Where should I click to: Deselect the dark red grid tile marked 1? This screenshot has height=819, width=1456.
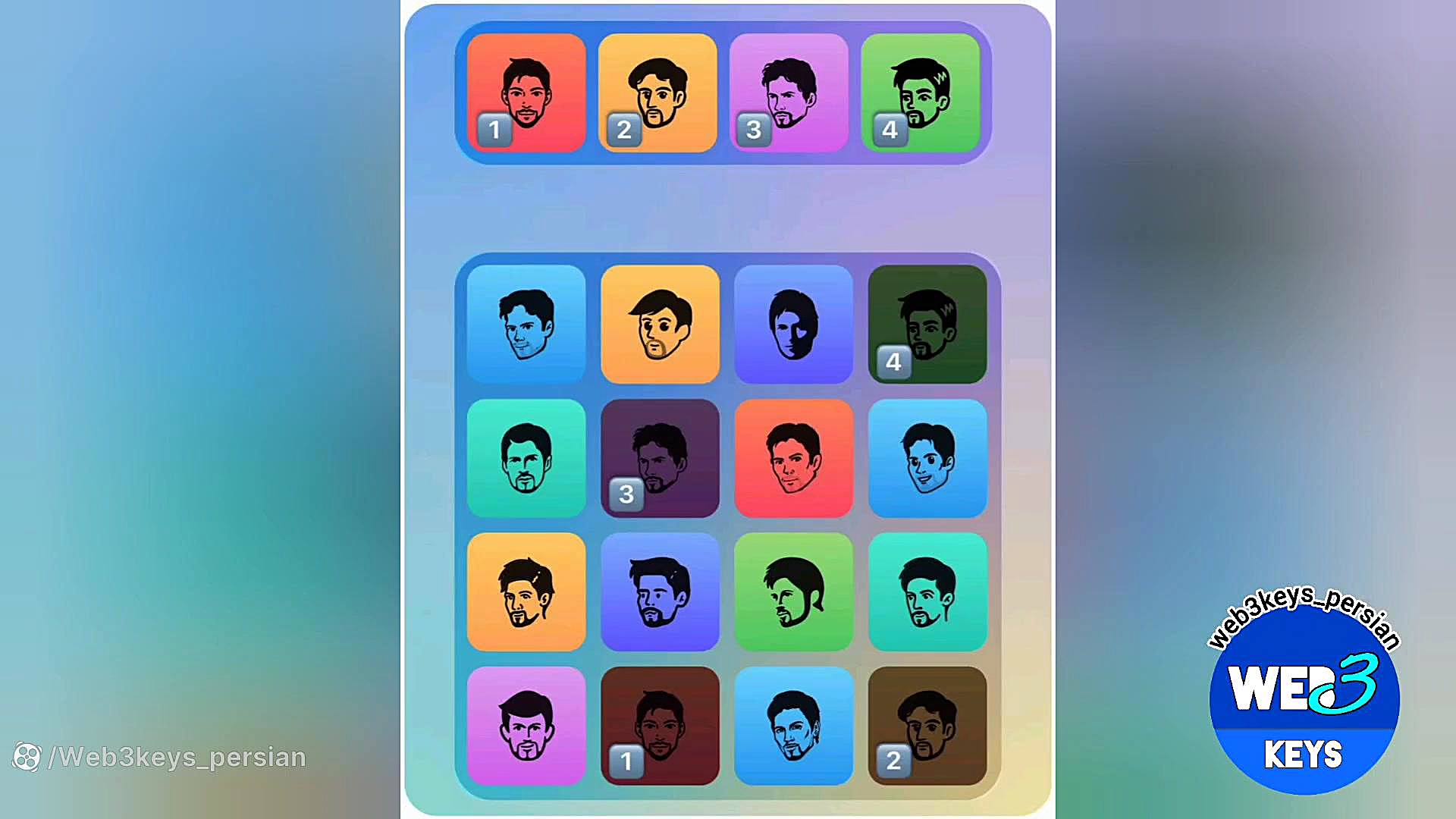point(660,726)
